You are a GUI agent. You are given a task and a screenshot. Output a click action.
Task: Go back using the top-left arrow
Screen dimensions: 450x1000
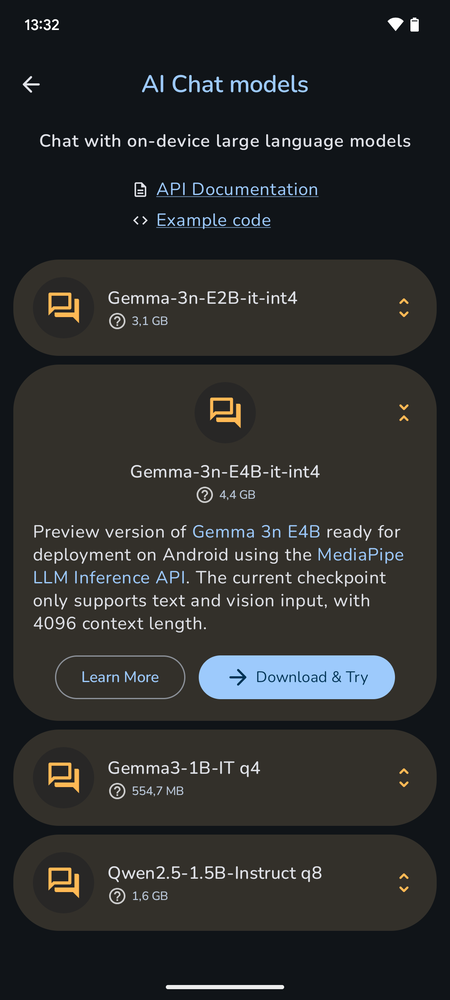31,84
